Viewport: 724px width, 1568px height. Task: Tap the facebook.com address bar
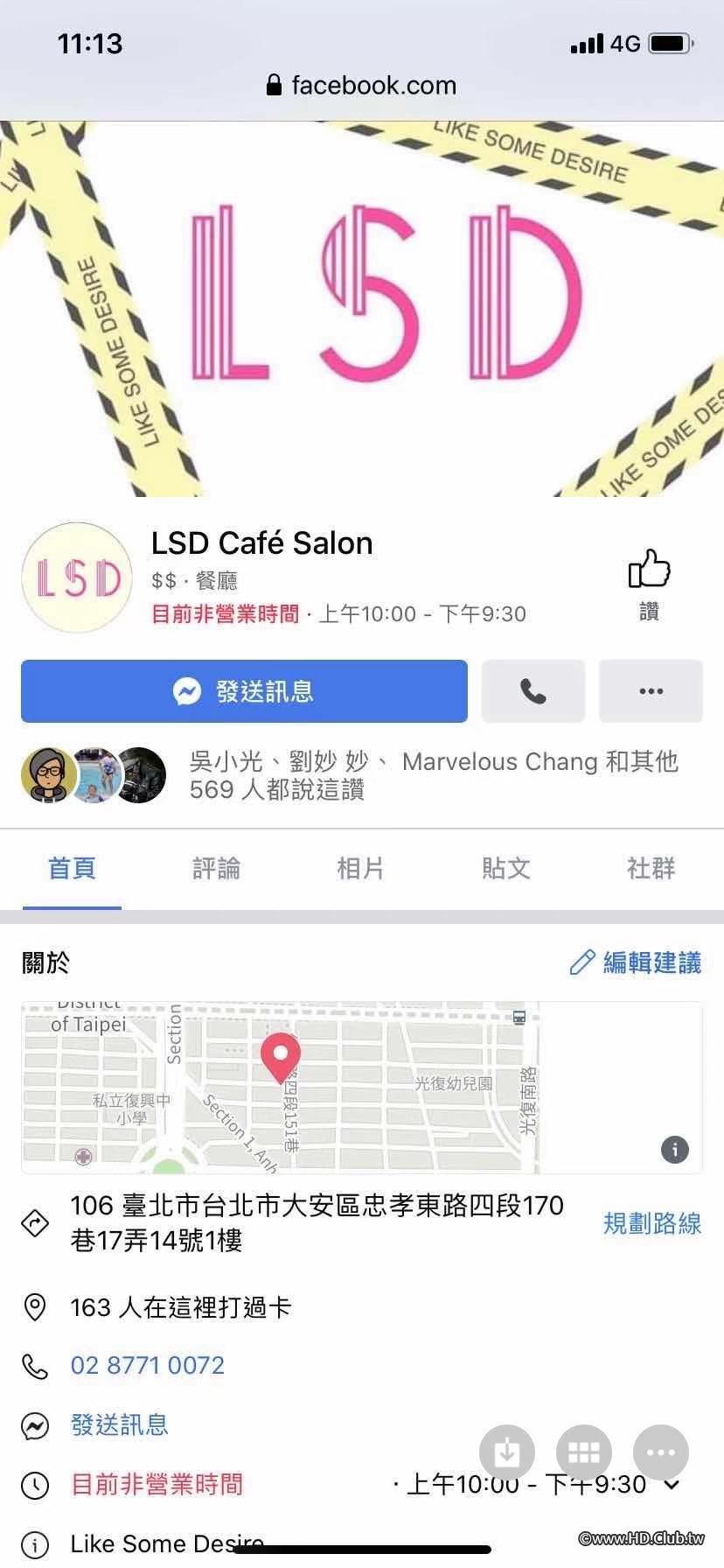362,85
